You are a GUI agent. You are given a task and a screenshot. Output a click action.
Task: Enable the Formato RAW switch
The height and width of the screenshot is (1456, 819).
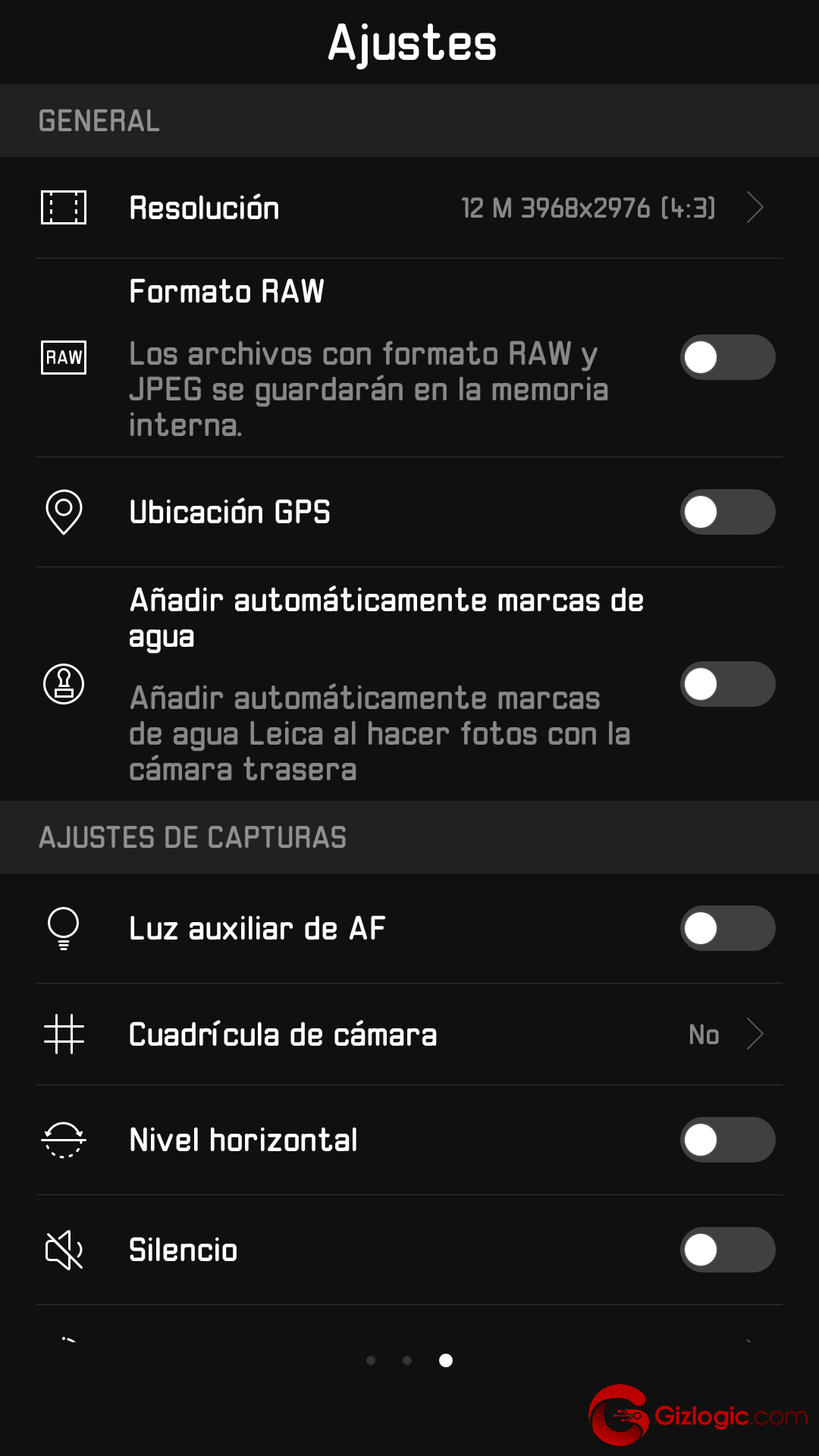tap(727, 357)
